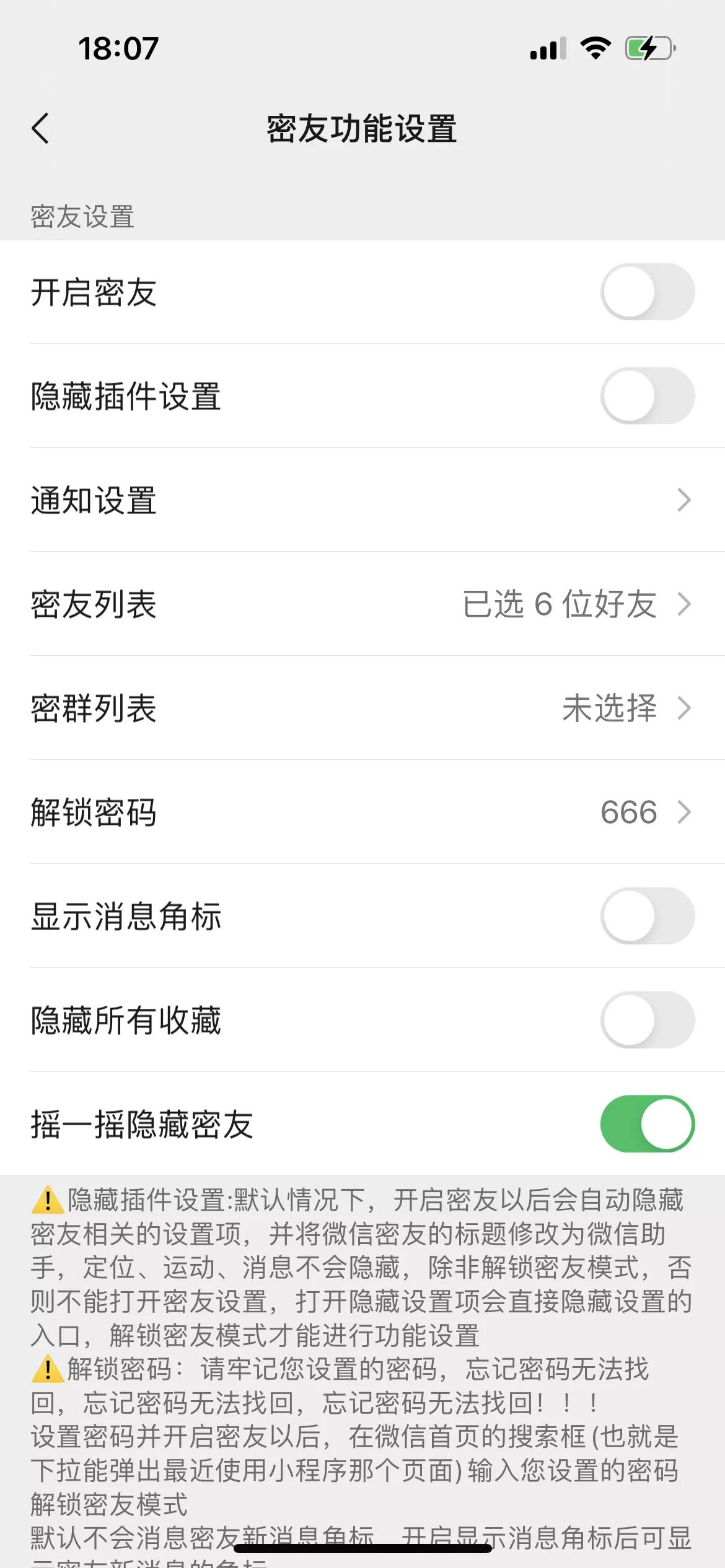
Task: Tap the 密友功能设置 title
Action: point(362,129)
